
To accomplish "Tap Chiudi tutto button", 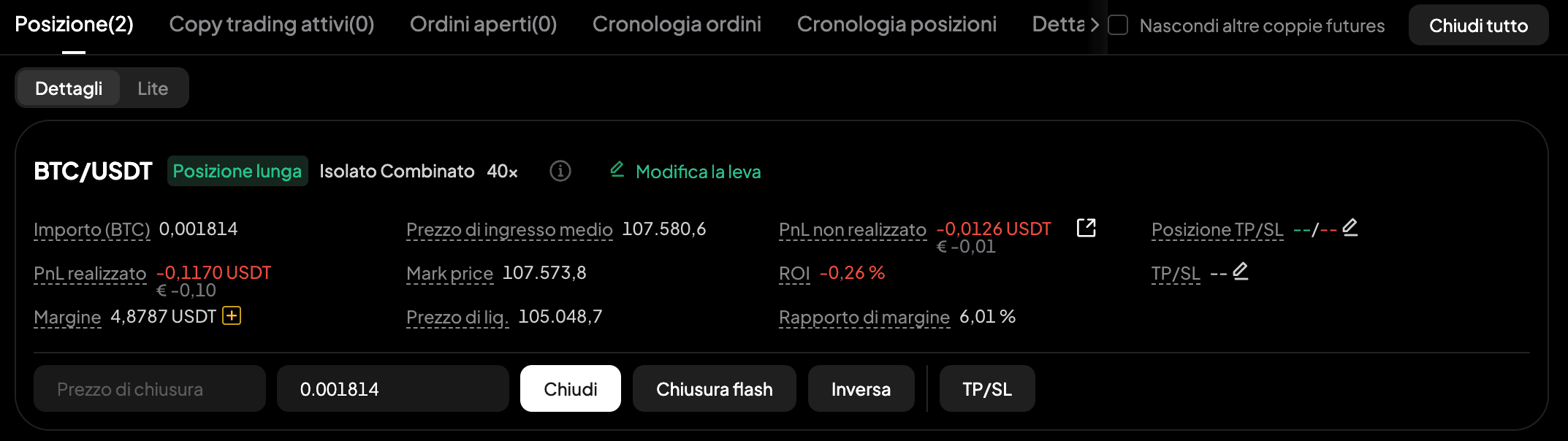I will tap(1478, 26).
